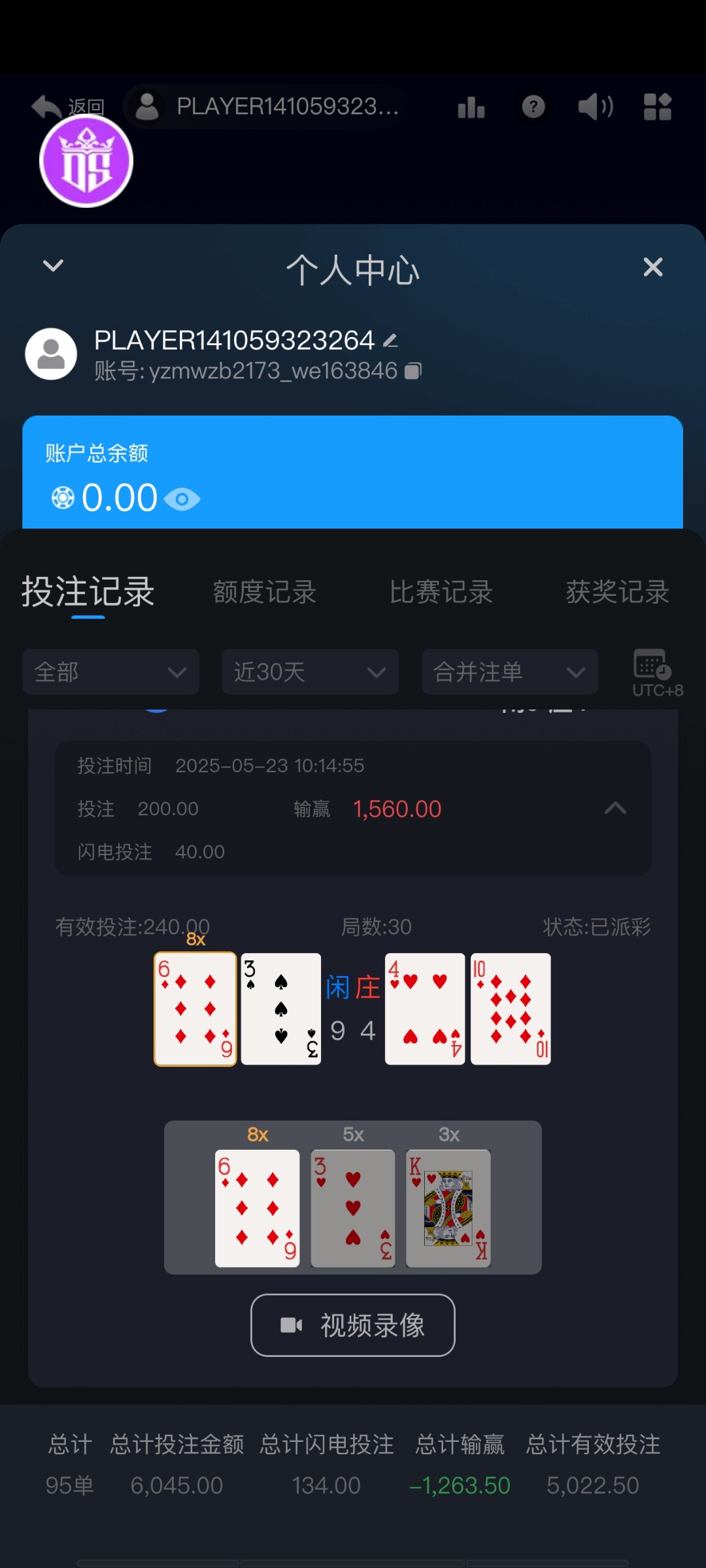Close the 个人中心 panel

click(652, 267)
